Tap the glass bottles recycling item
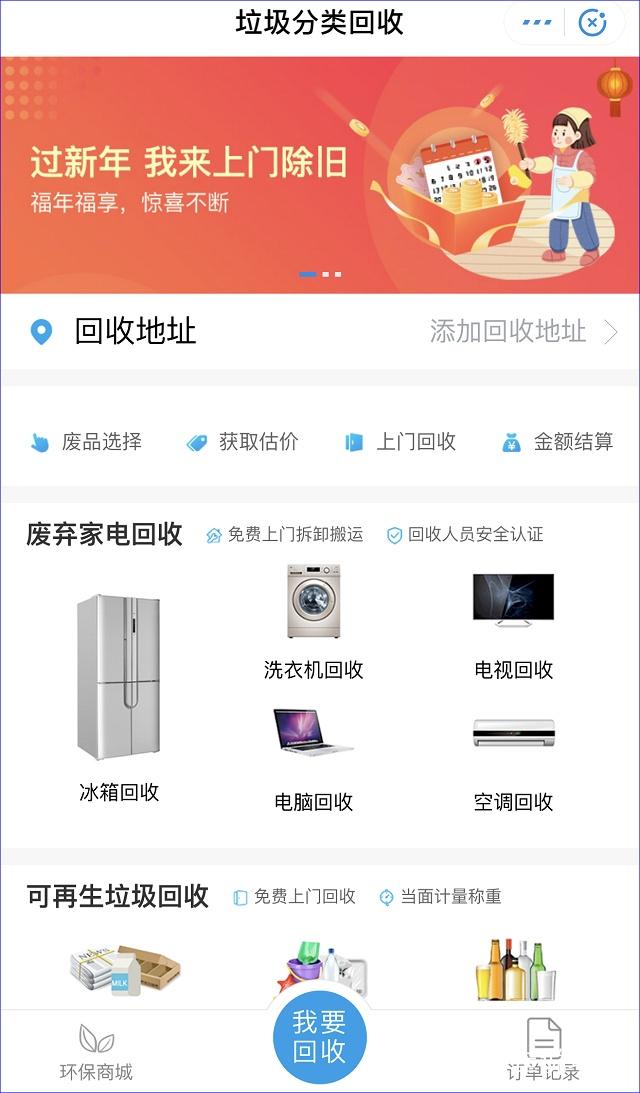The width and height of the screenshot is (640, 1093). [515, 970]
